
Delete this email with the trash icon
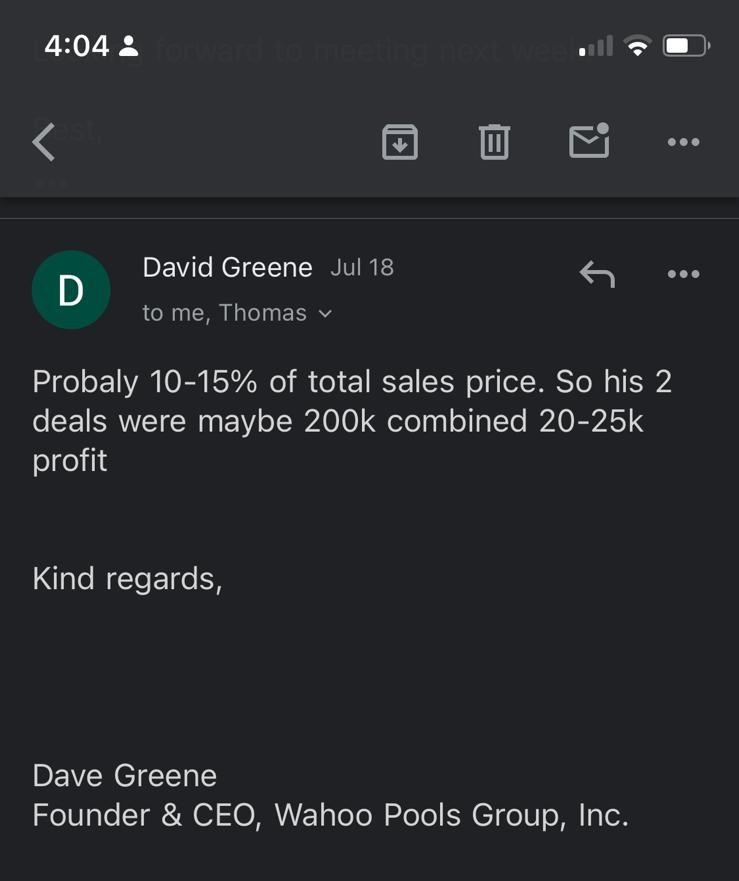point(494,142)
